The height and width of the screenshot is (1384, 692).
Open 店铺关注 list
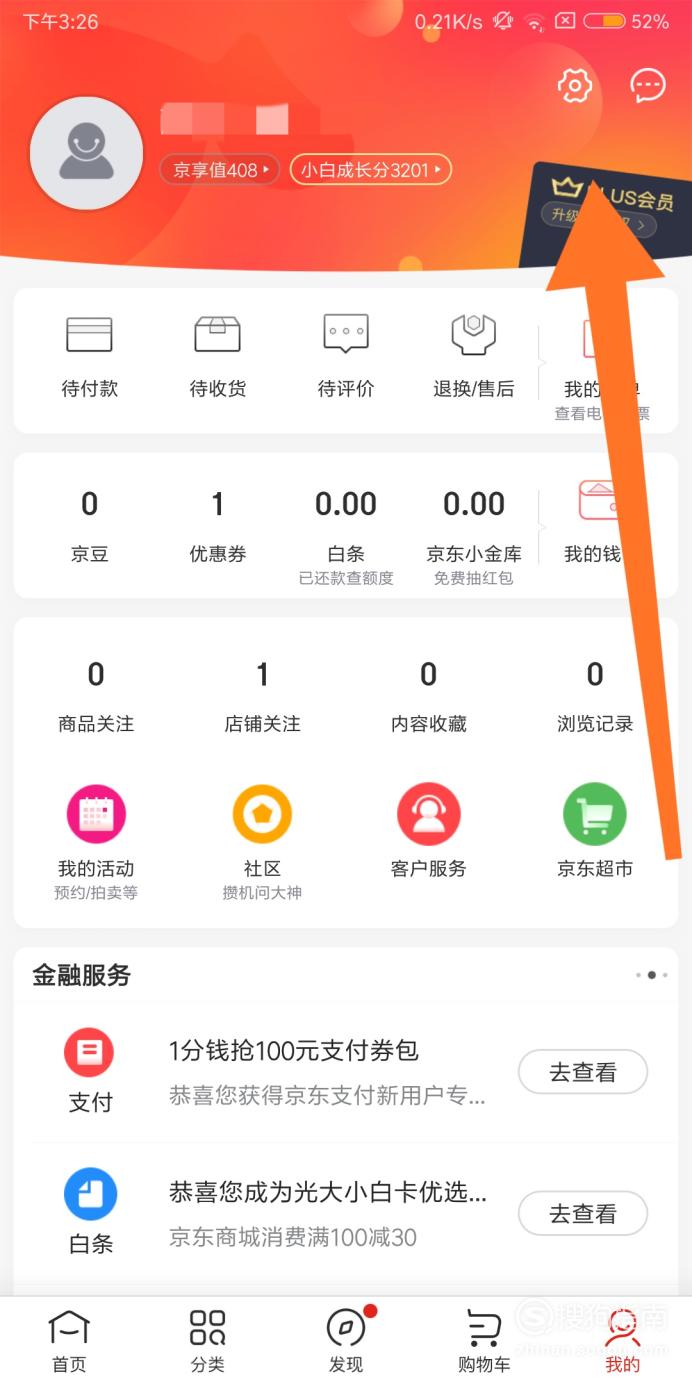click(262, 697)
